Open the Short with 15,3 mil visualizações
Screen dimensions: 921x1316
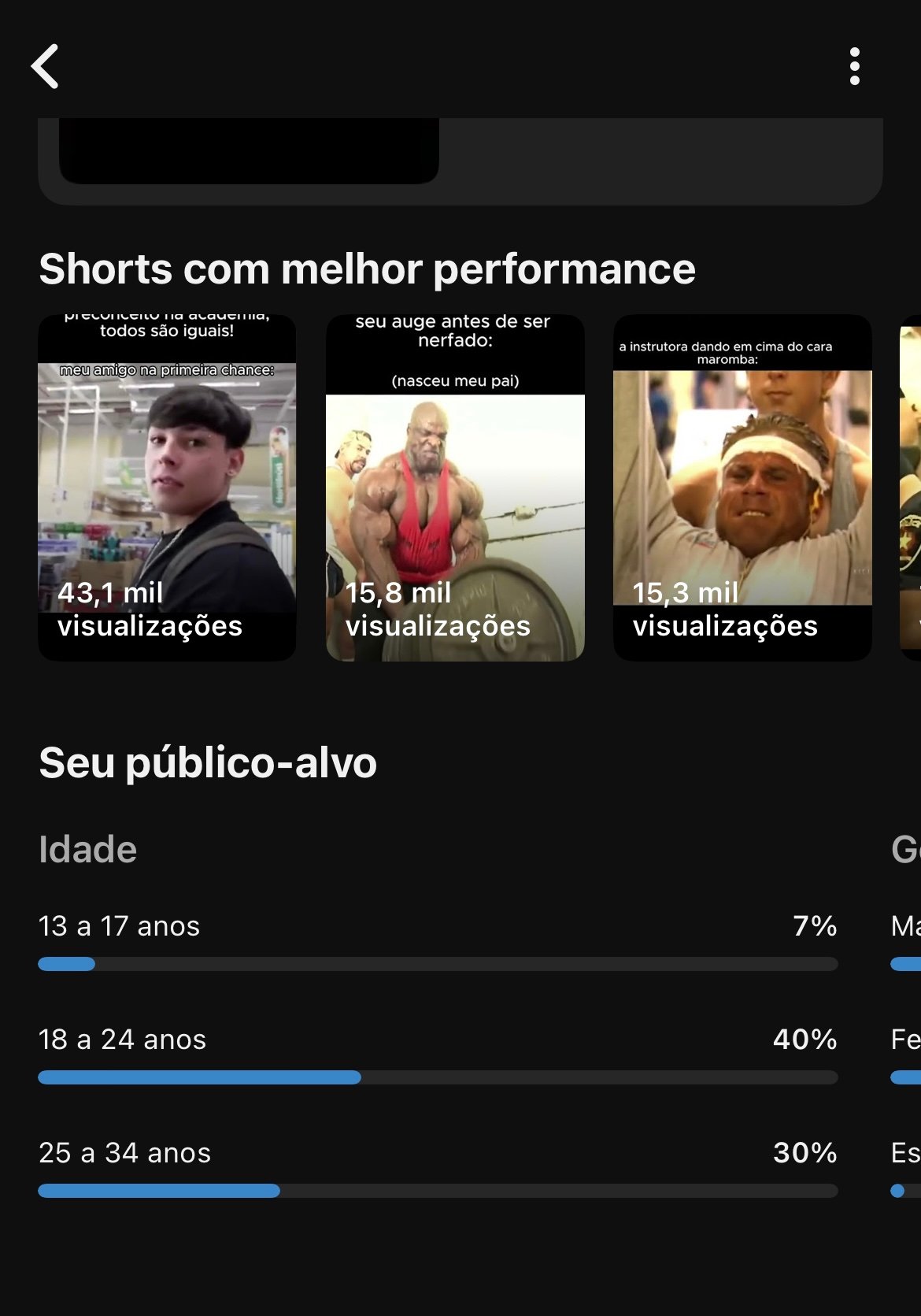coord(742,487)
